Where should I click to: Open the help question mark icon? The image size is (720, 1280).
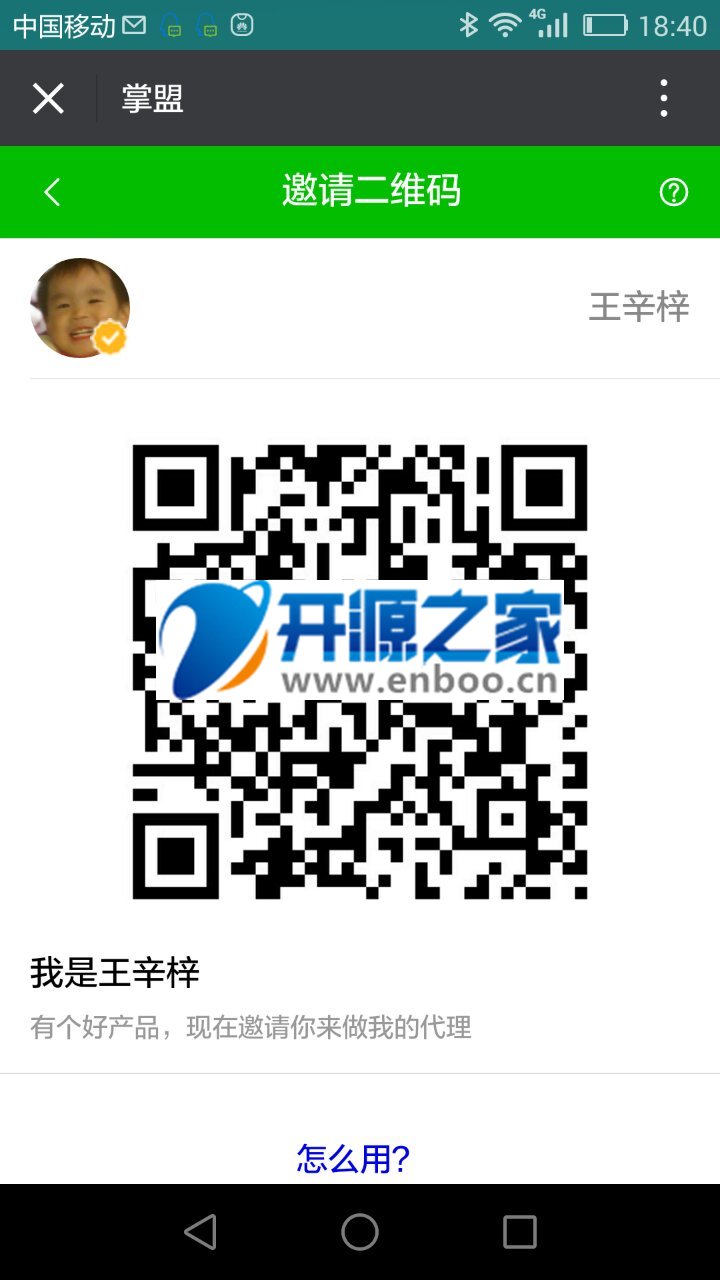tap(674, 192)
